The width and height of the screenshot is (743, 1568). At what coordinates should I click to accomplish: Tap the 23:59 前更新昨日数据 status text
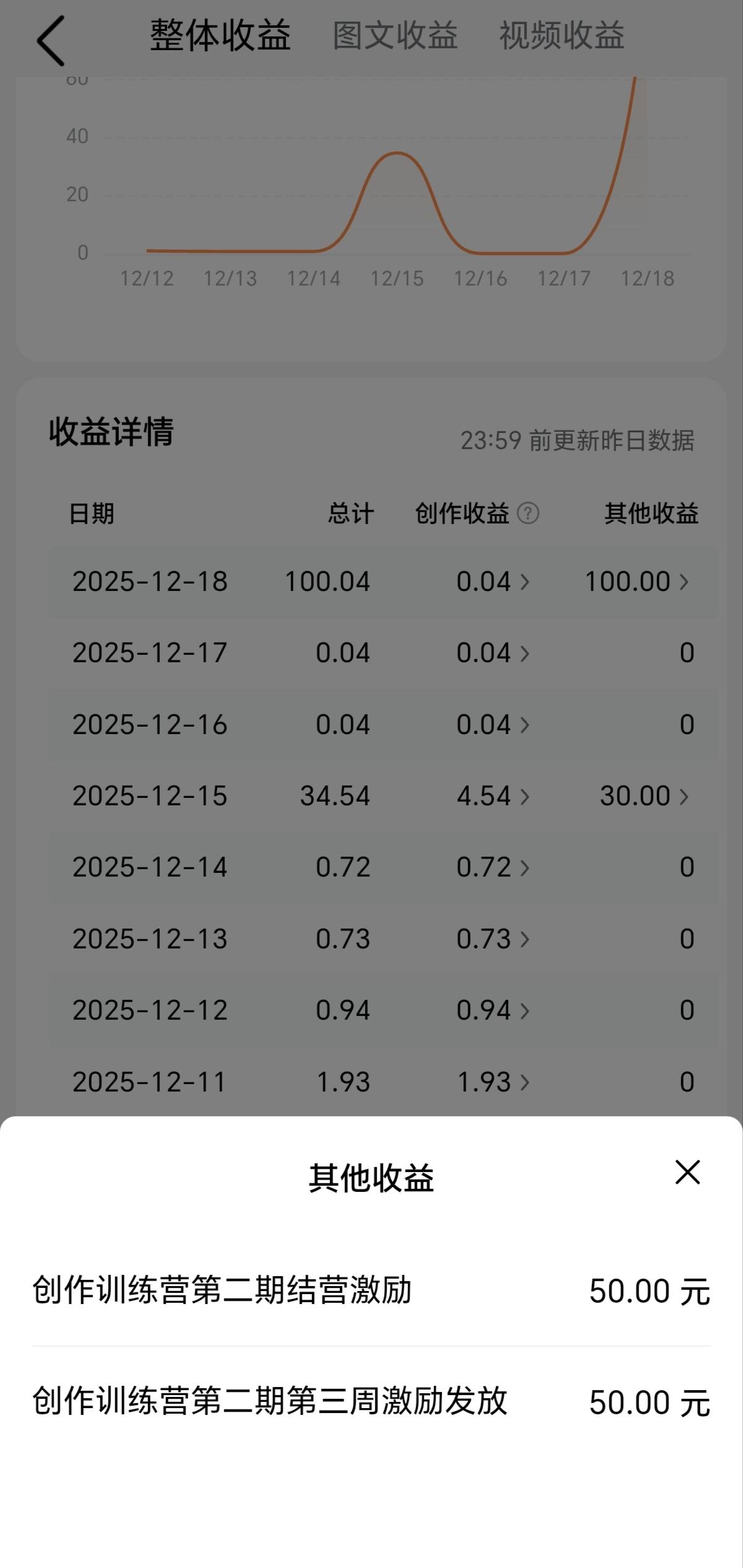tap(578, 442)
